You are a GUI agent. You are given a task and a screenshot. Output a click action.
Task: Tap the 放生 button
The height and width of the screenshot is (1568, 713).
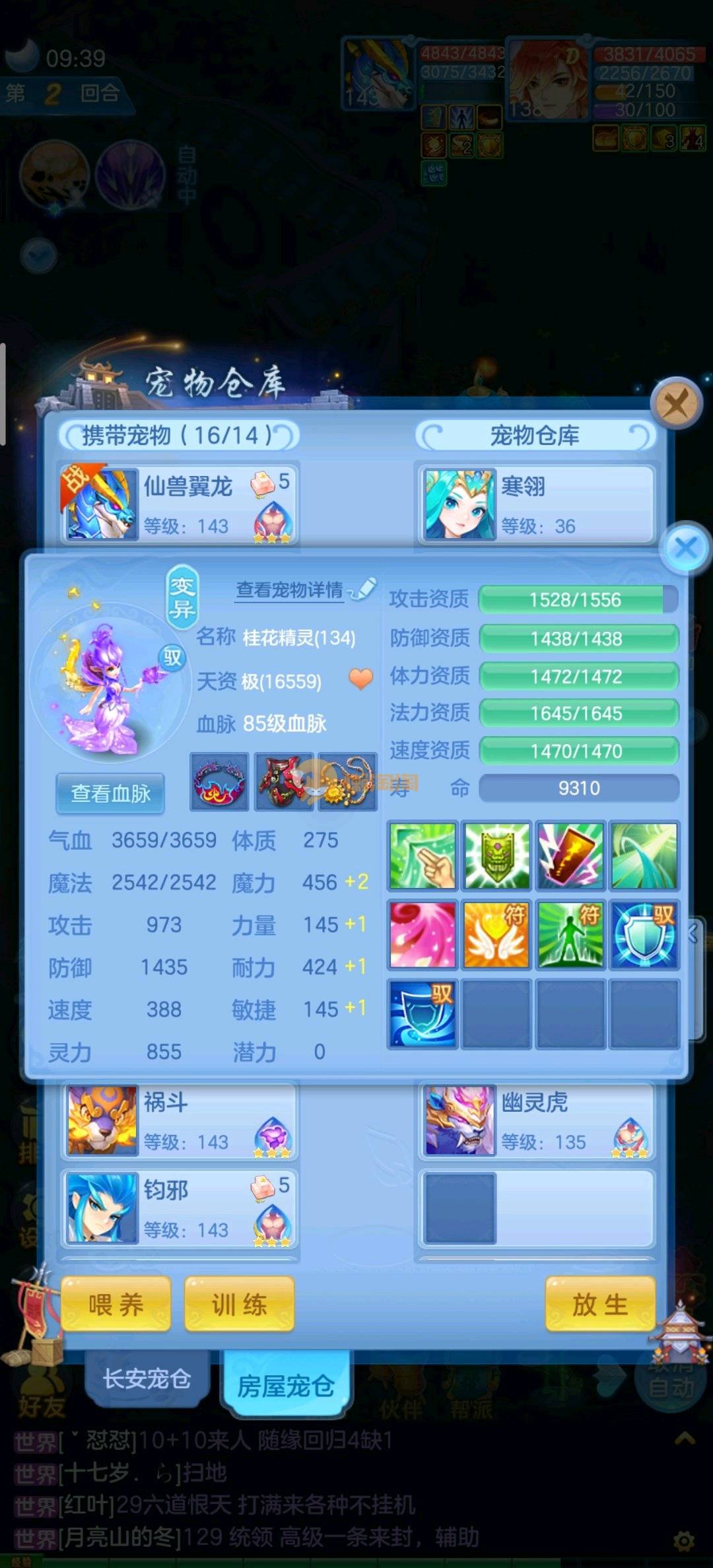tap(599, 1305)
